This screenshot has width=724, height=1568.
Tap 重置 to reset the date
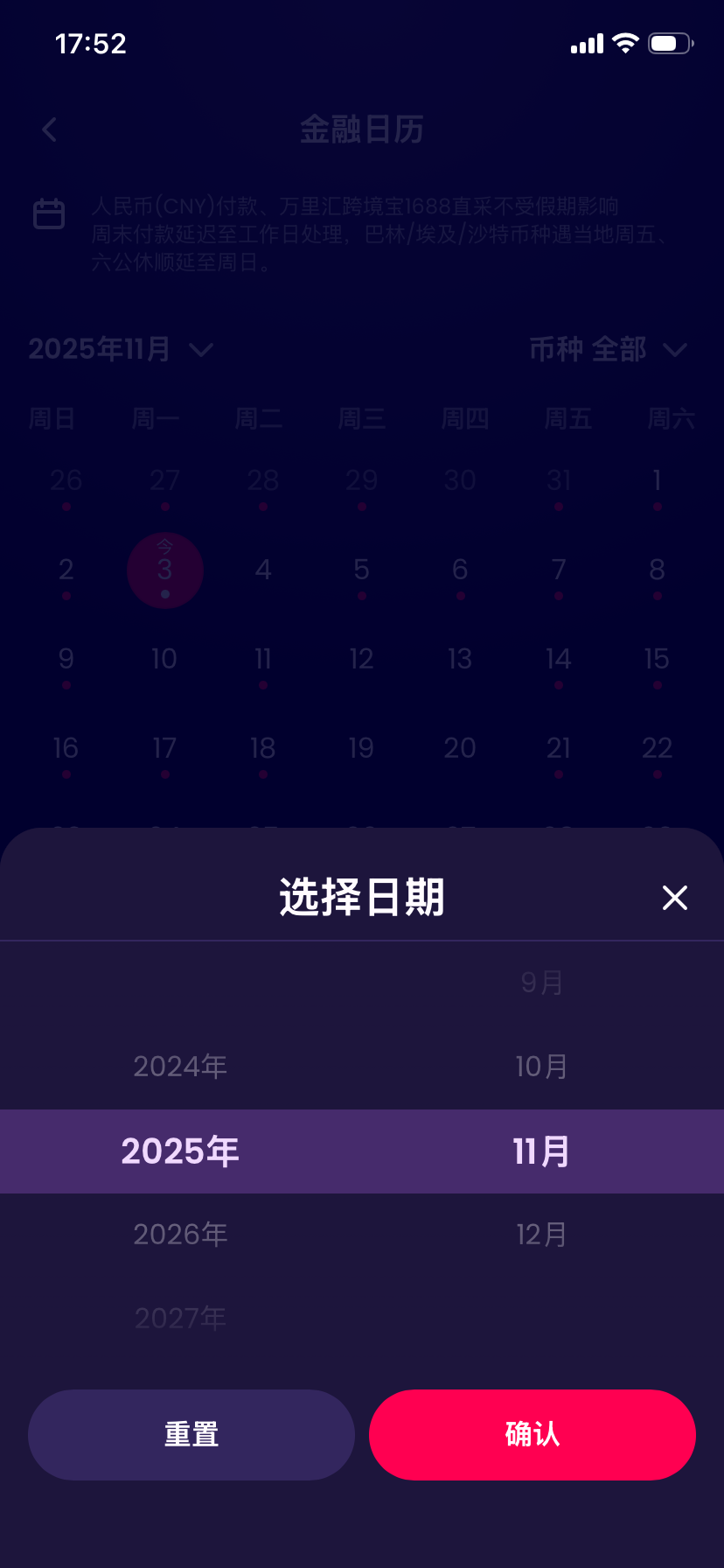[191, 1435]
